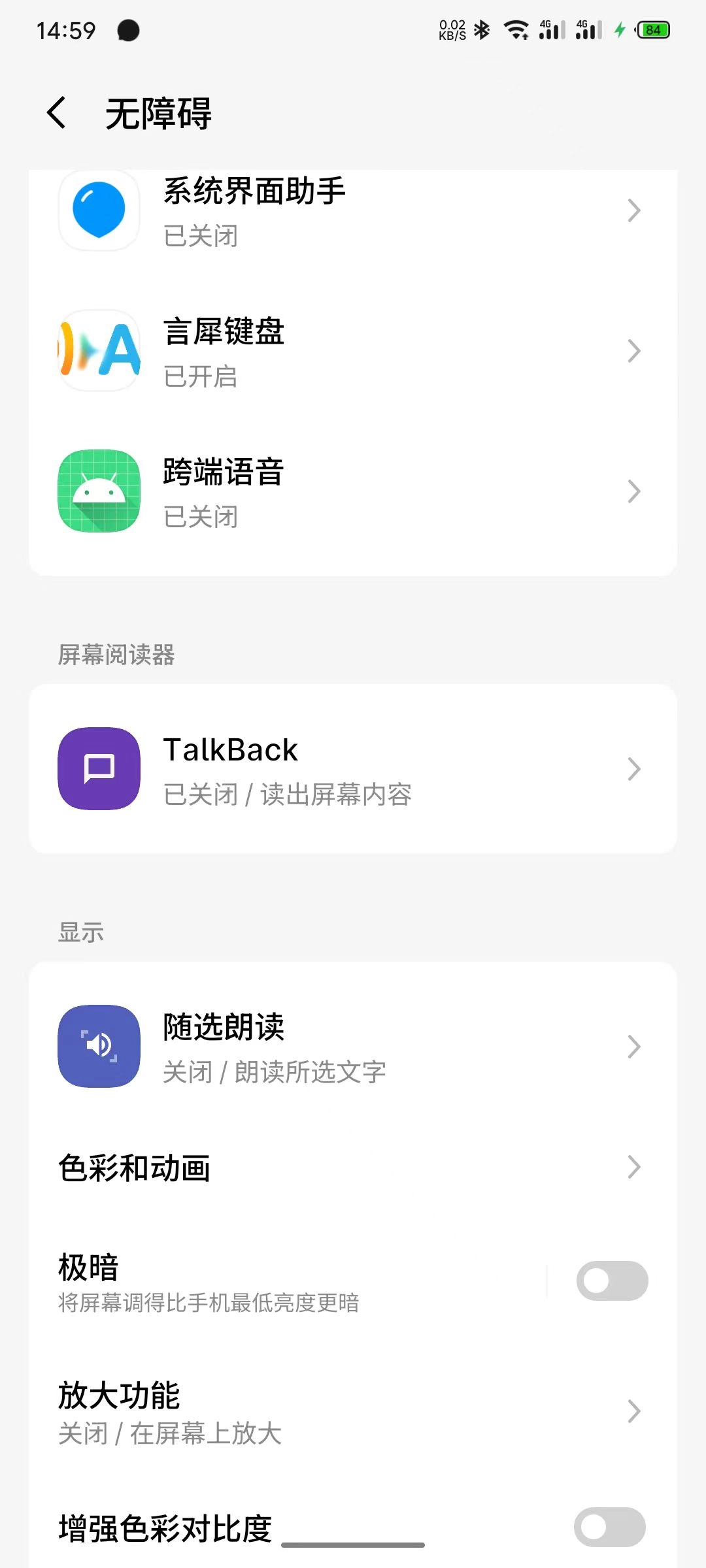This screenshot has width=706, height=1568.
Task: Turn on the 极暗 switch
Action: (x=611, y=1281)
